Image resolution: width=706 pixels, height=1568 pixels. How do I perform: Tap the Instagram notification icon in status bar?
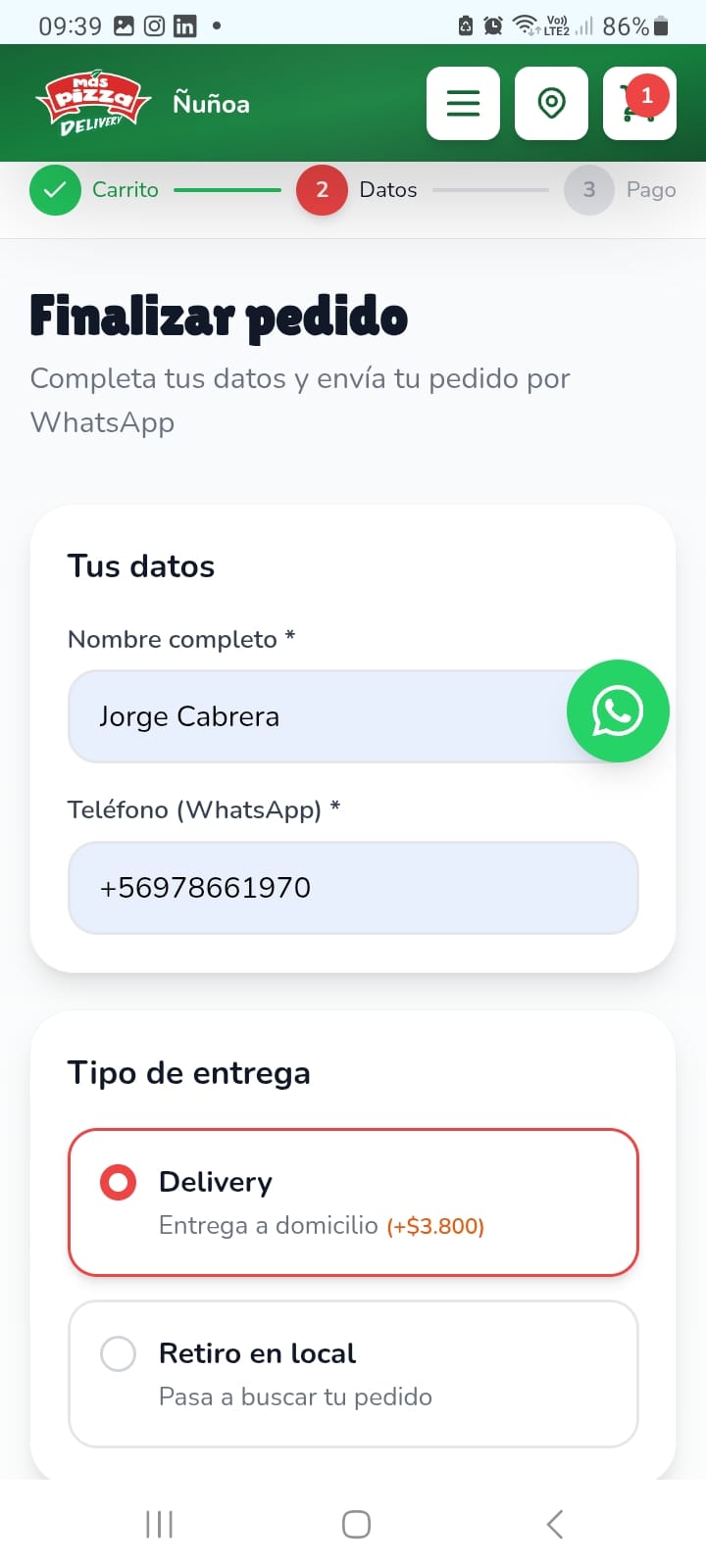coord(154,26)
